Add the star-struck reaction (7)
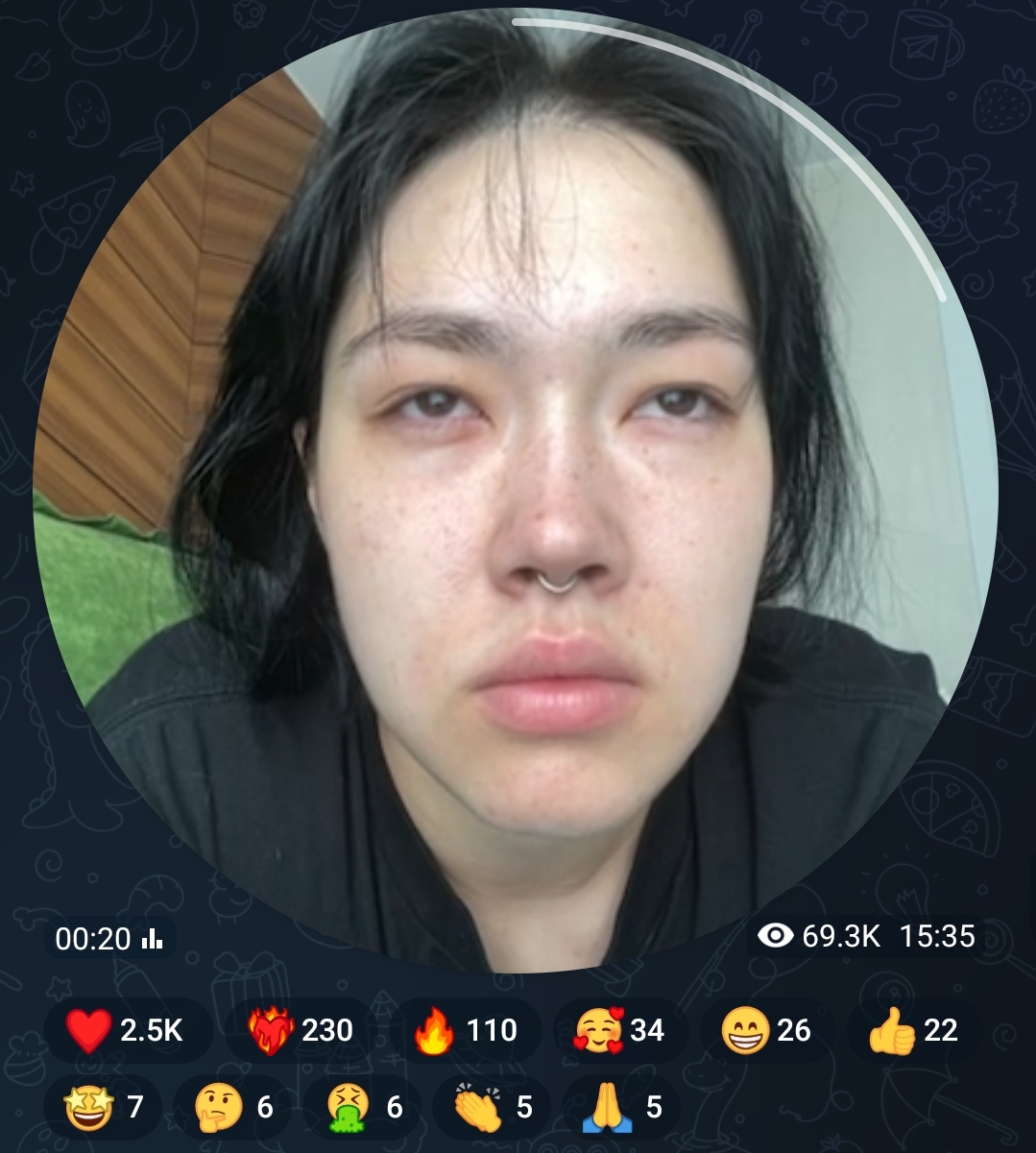The width and height of the screenshot is (1036, 1153). tap(103, 1108)
